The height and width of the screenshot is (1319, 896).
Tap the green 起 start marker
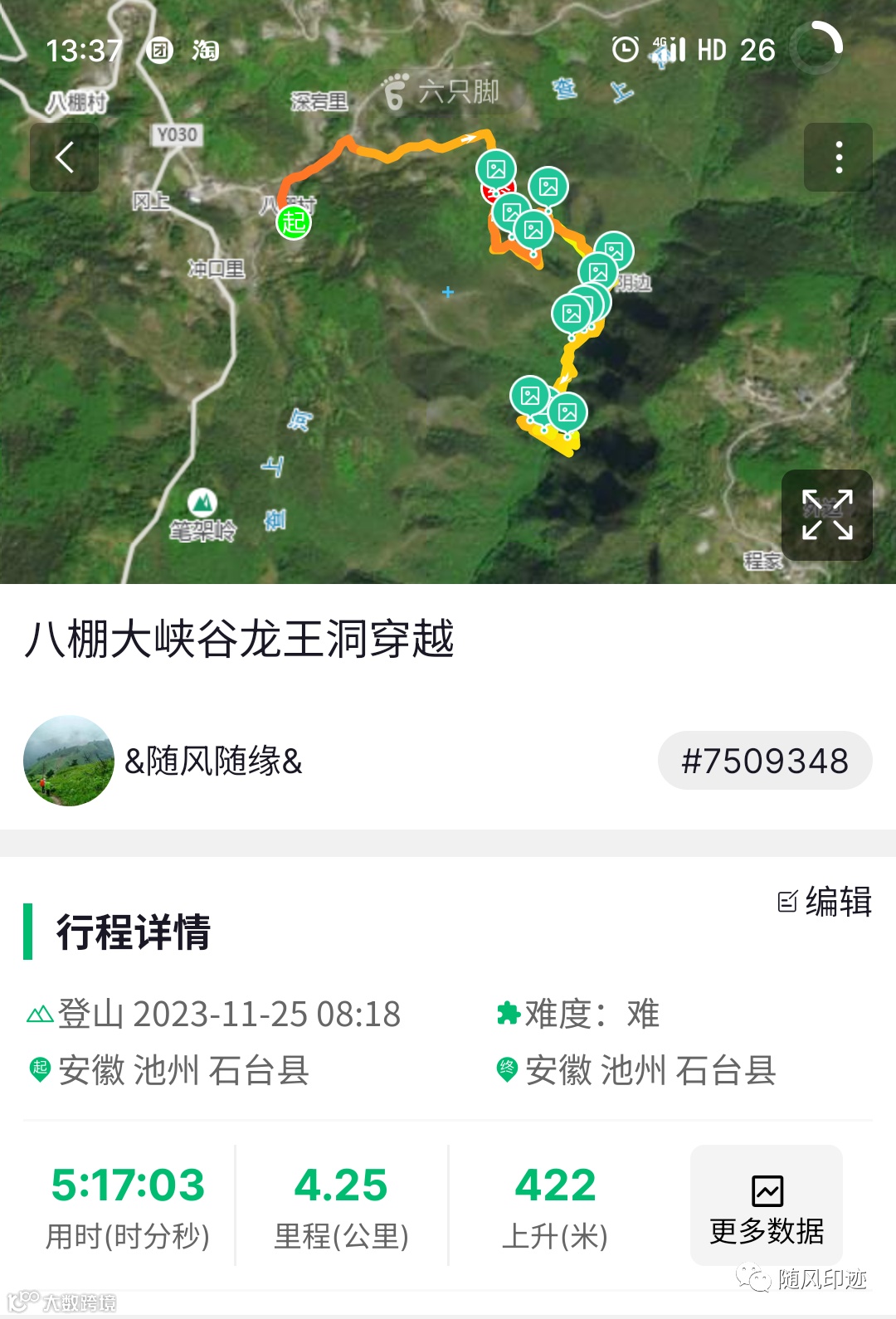[x=294, y=221]
